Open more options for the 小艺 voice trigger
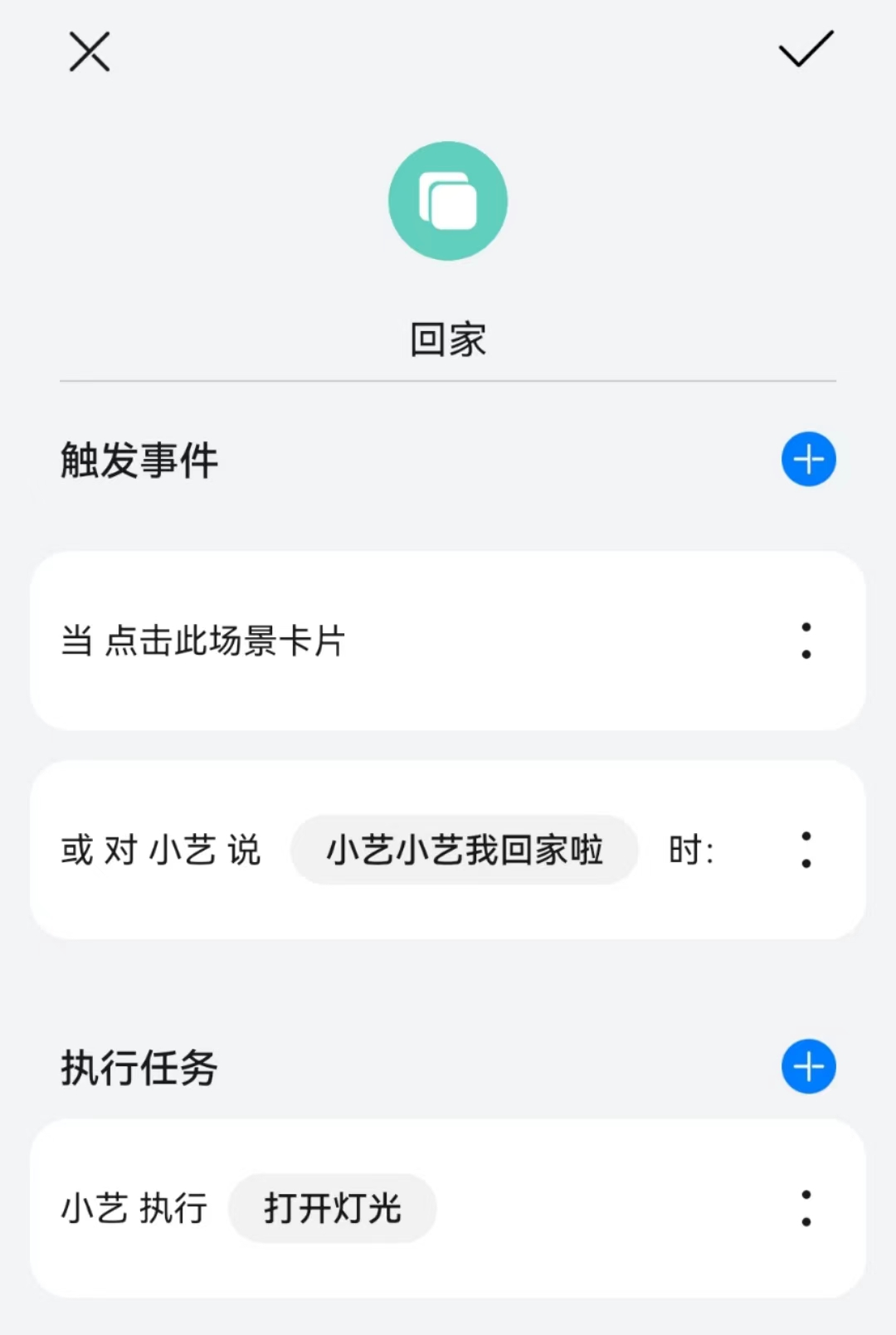Screen dimensions: 896x1335 806,850
